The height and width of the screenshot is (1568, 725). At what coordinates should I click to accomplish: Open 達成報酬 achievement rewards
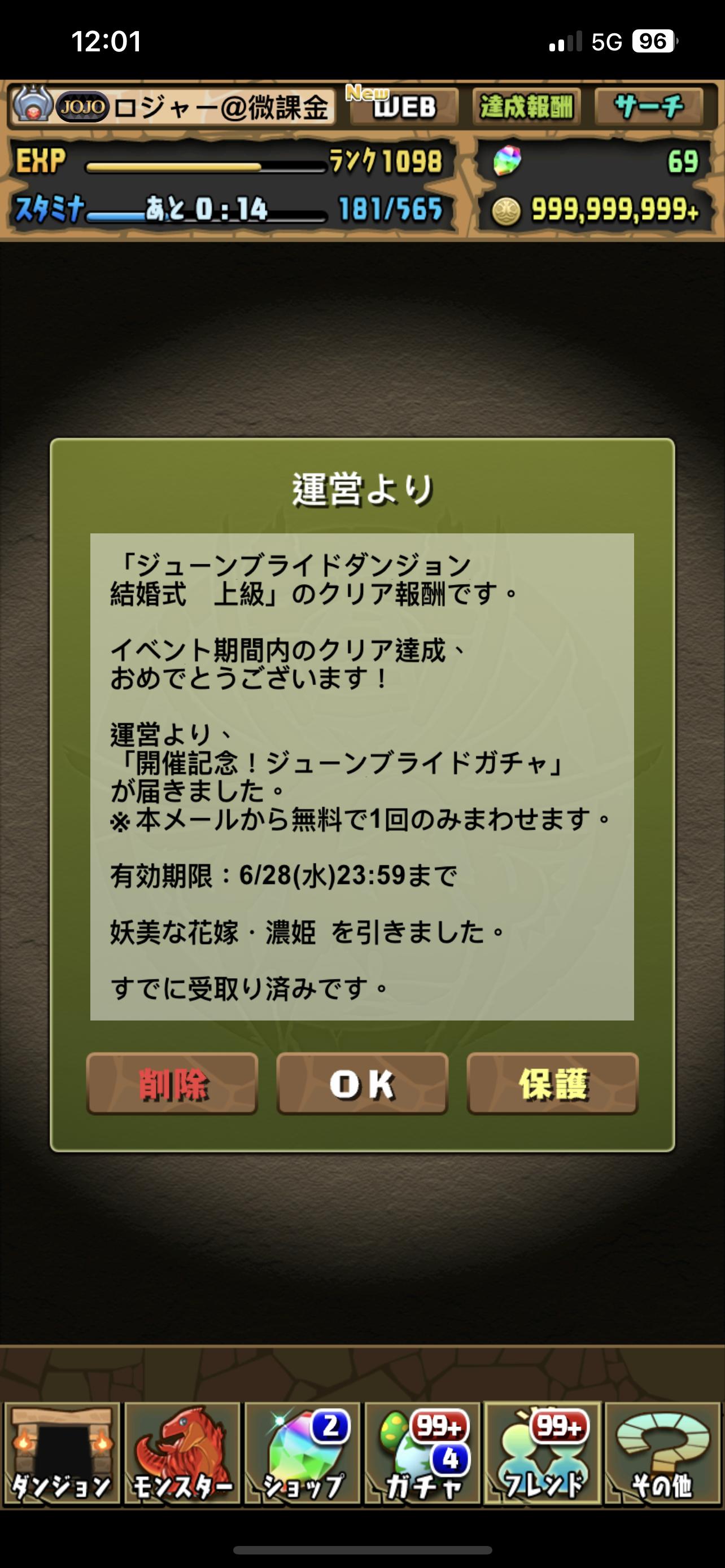coord(527,107)
